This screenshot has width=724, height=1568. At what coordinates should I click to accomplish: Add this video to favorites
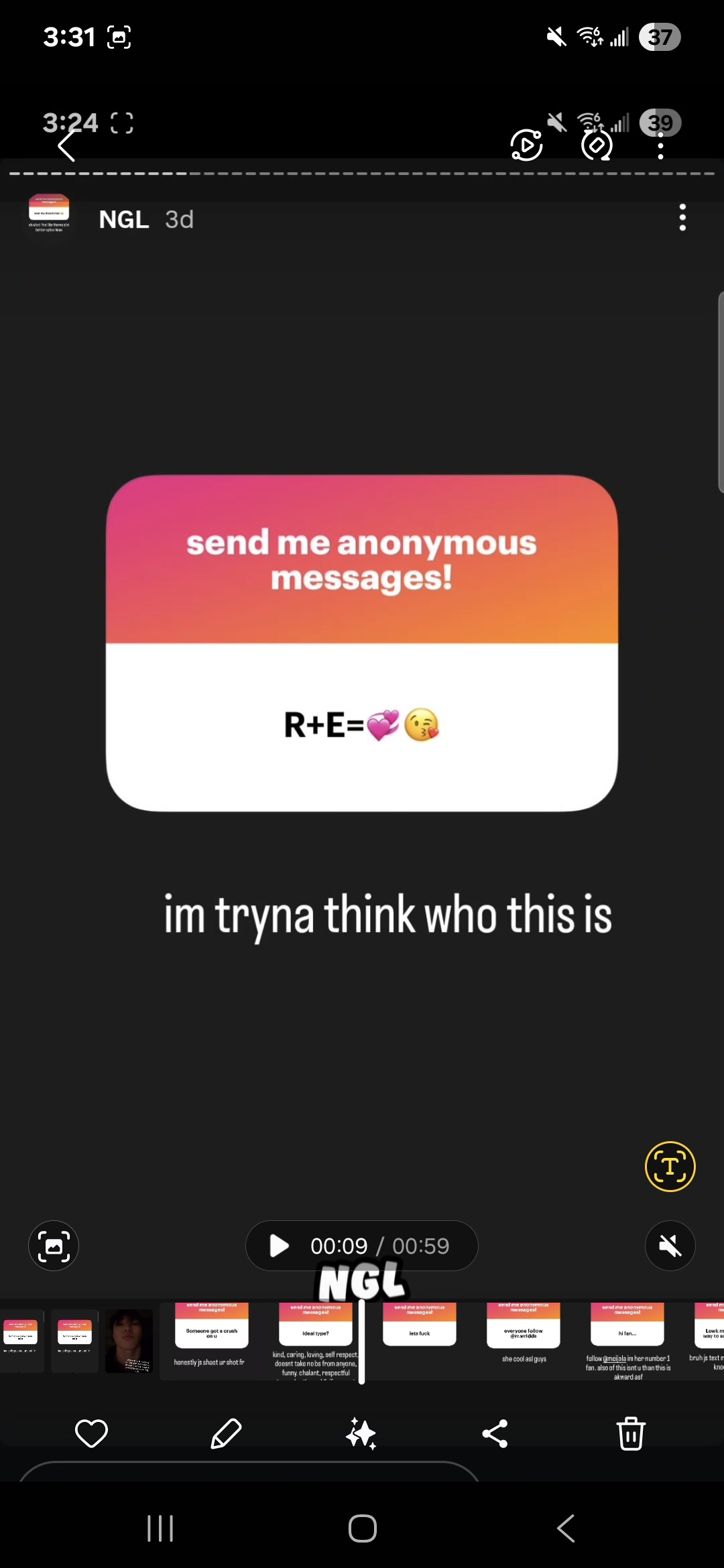91,1434
